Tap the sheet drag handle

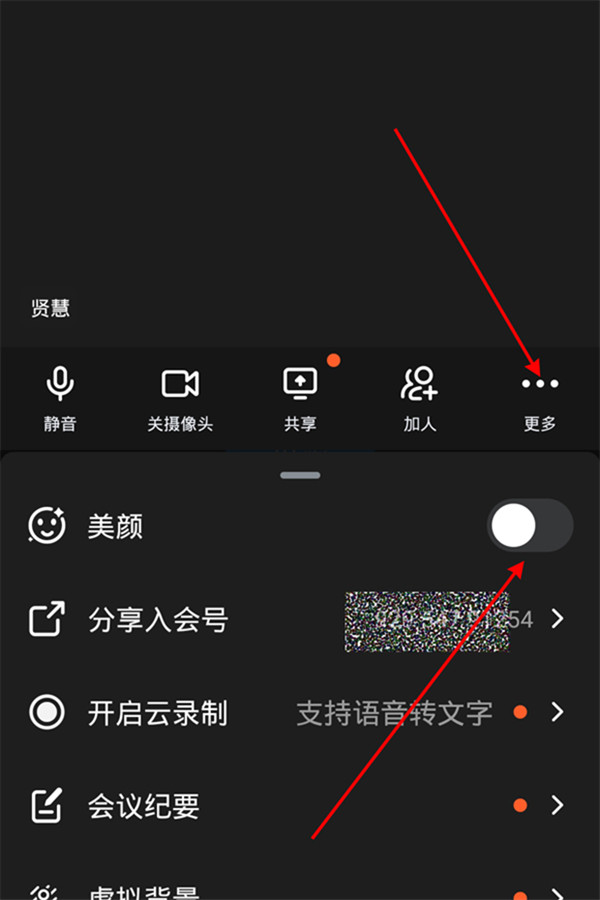click(x=300, y=476)
